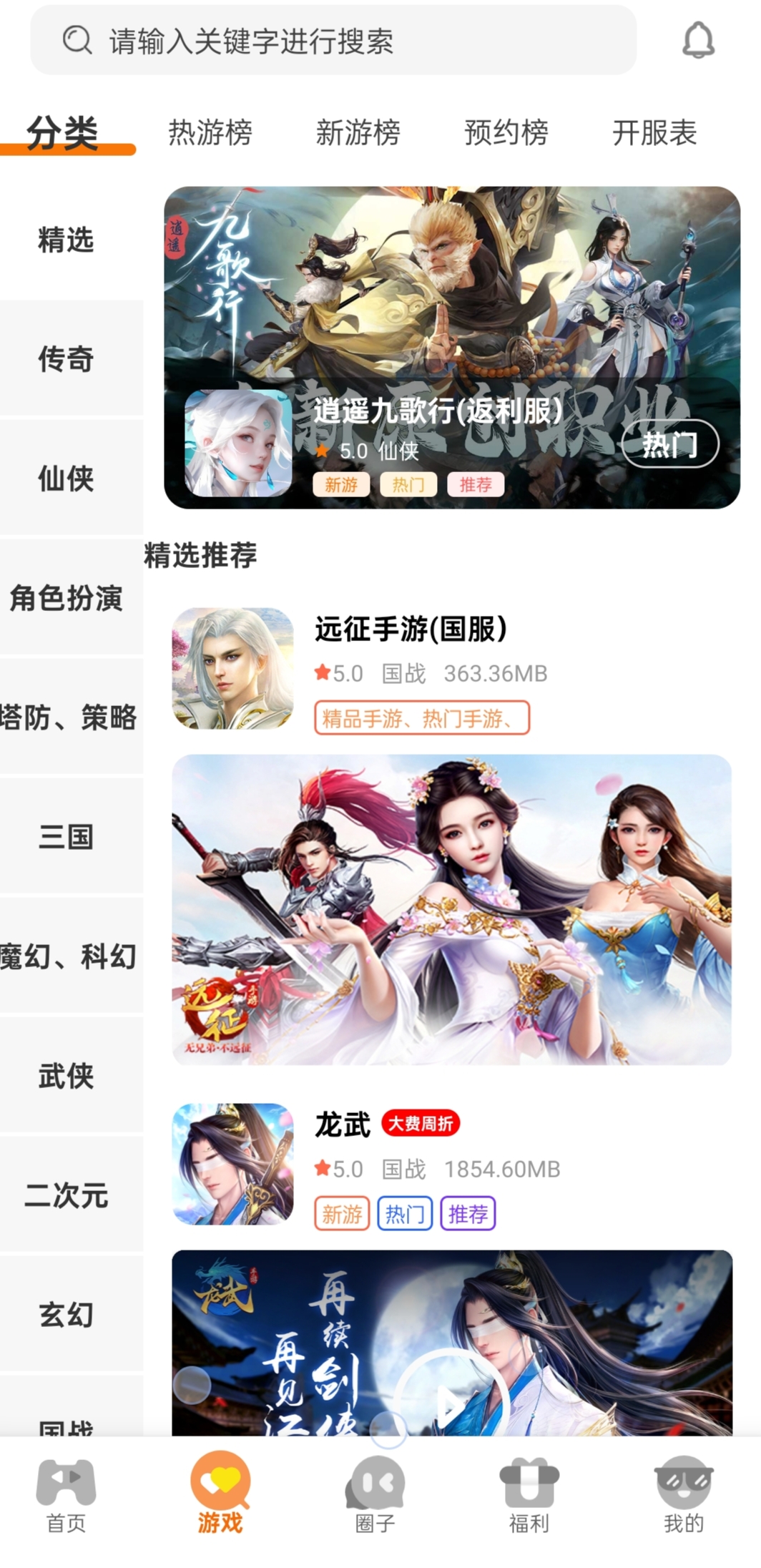The height and width of the screenshot is (1568, 761).
Task: Open the 远征手游(国服) game listing
Action: (x=411, y=629)
